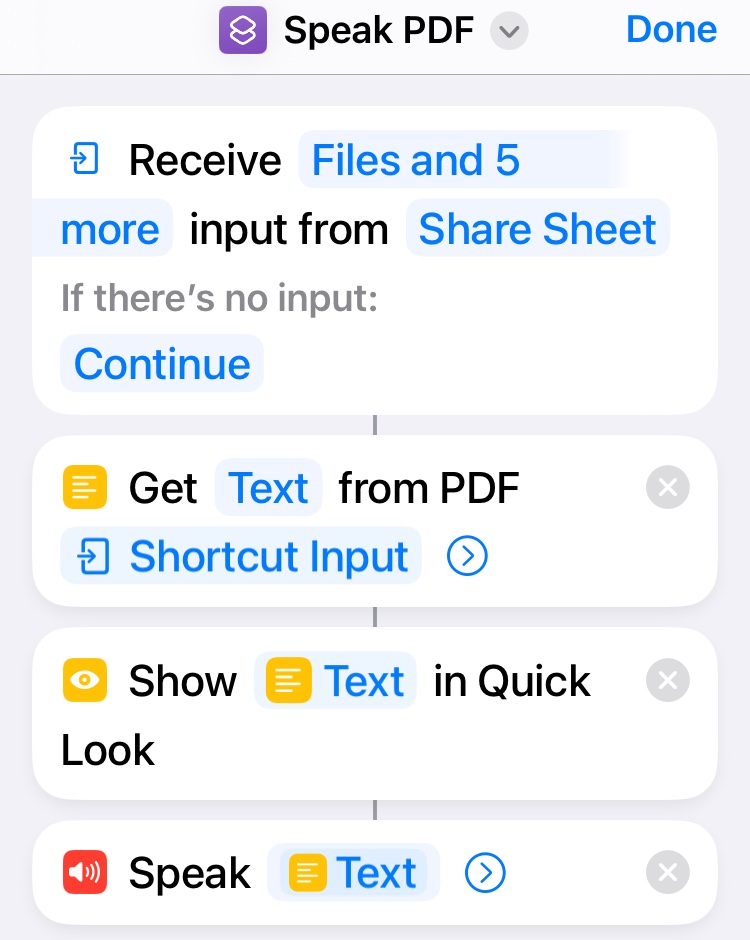
Task: Change the Text type in Get from PDF
Action: point(268,489)
